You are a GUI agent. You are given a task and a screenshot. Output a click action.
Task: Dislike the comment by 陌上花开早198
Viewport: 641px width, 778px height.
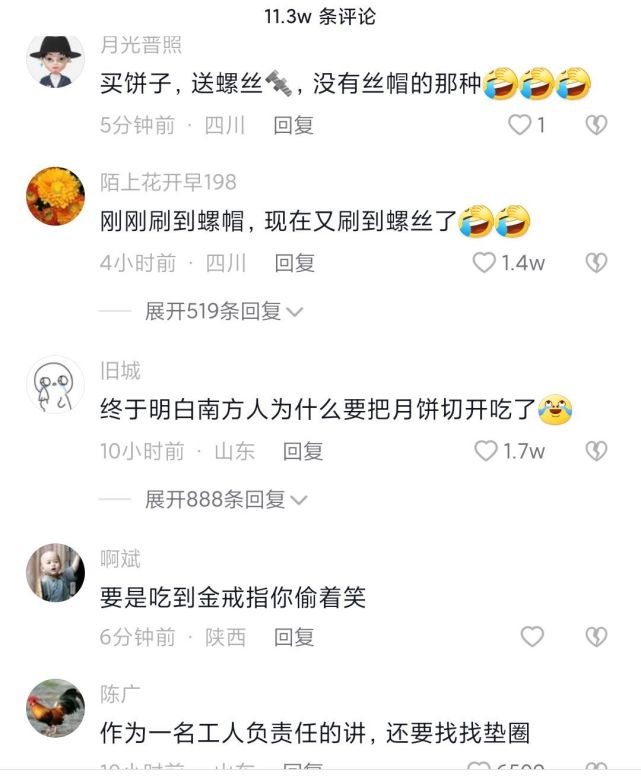pyautogui.click(x=596, y=263)
